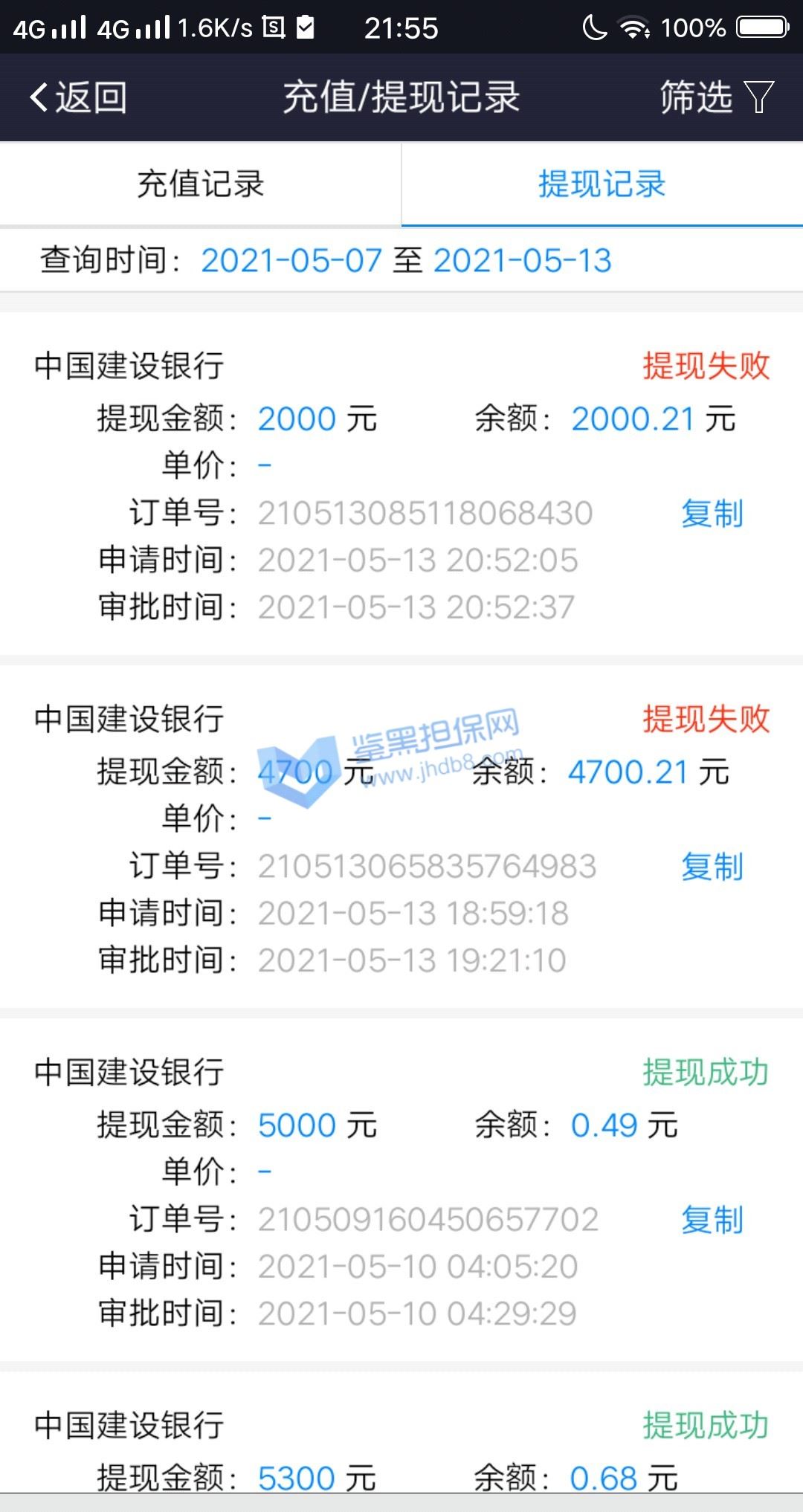Change the end date 2021-05-13

(522, 260)
